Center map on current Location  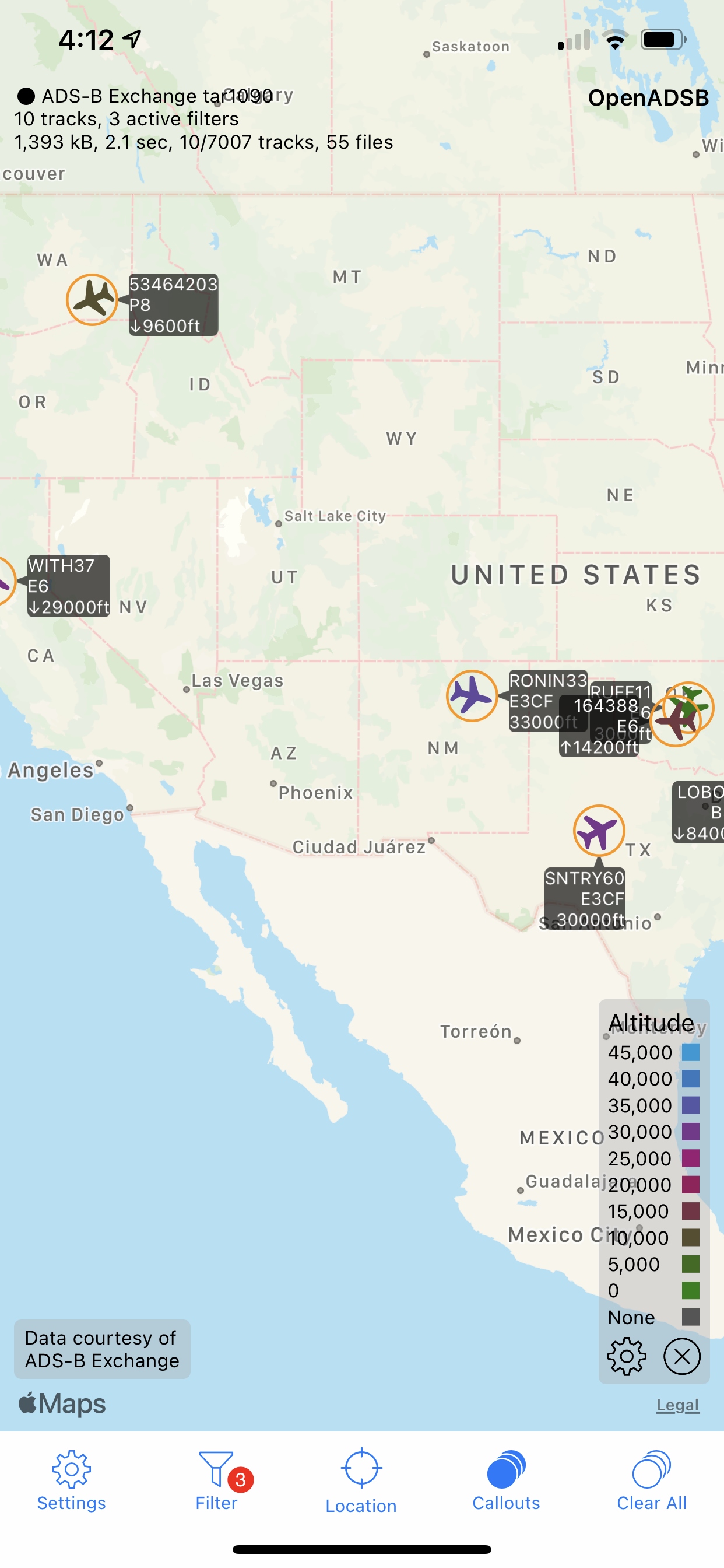coord(361,1480)
